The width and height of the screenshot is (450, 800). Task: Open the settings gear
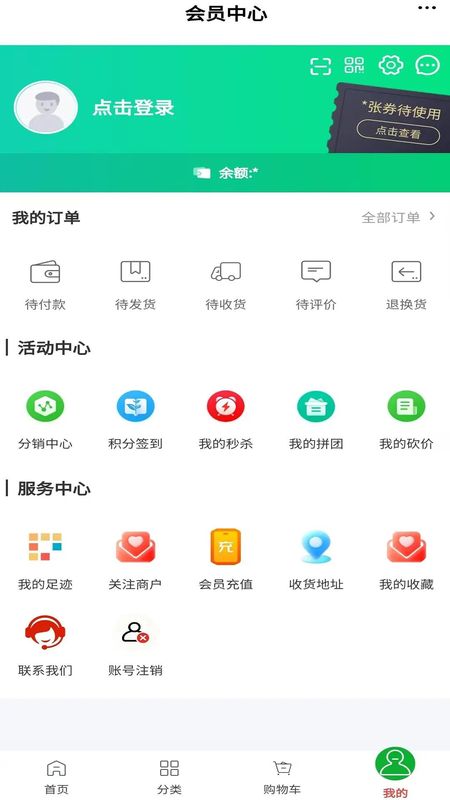click(391, 65)
